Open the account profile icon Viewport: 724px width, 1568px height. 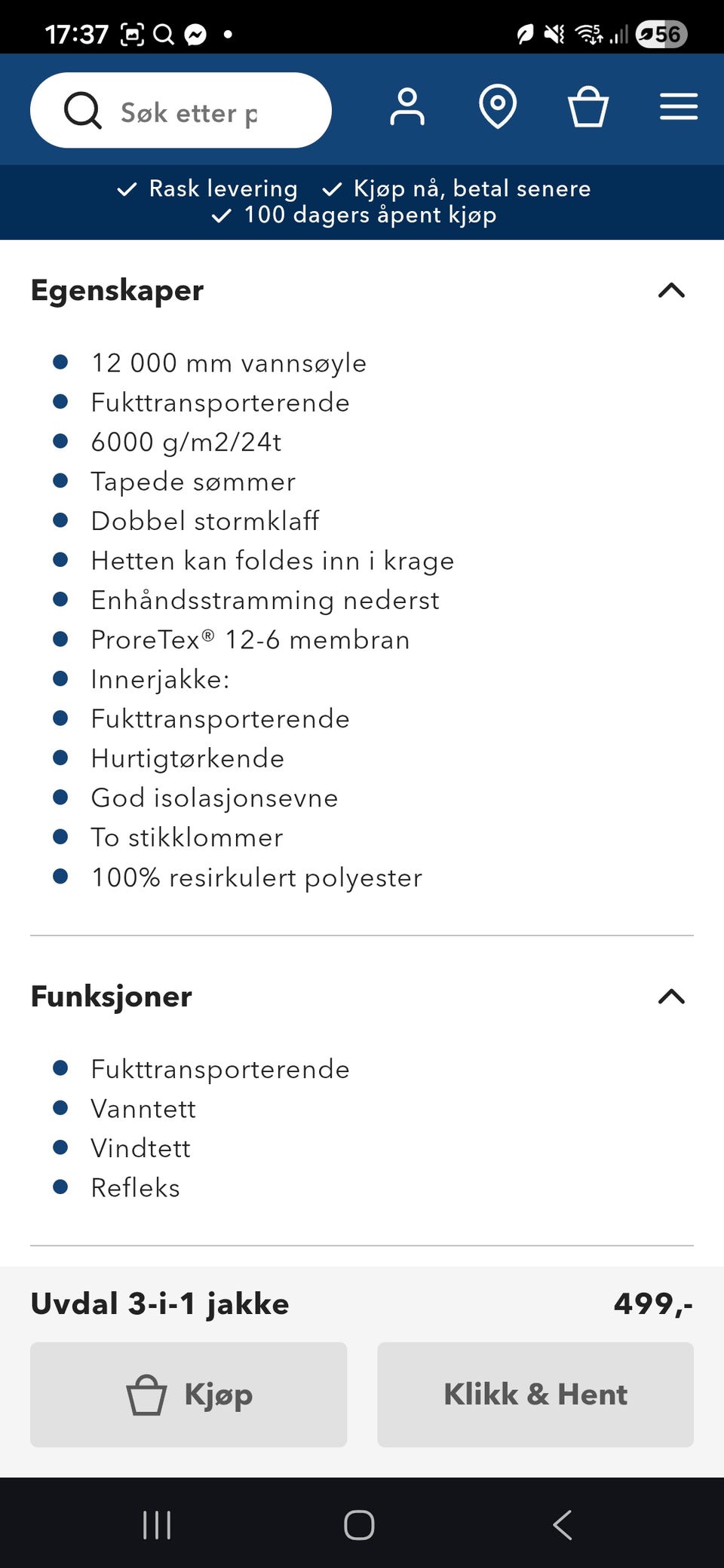[x=407, y=109]
